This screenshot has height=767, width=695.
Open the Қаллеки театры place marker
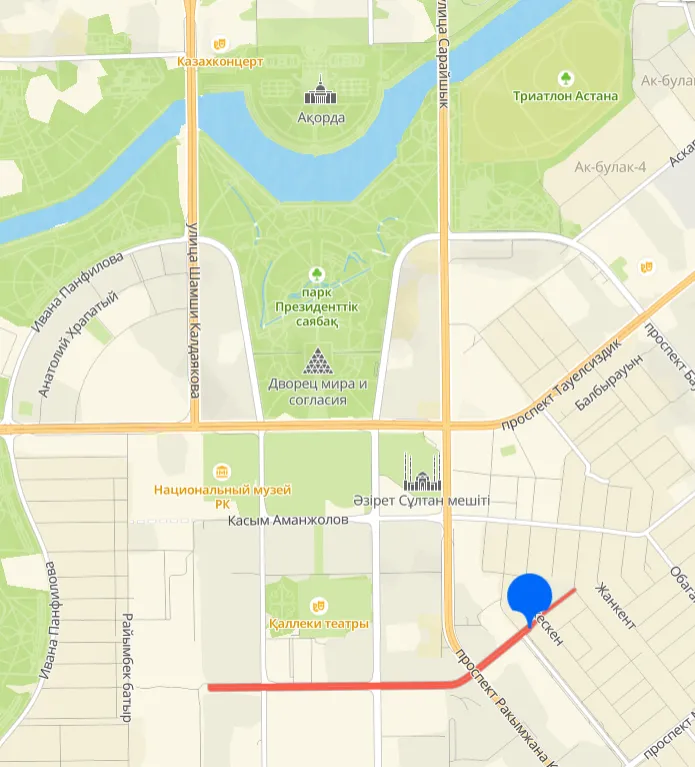tap(319, 605)
